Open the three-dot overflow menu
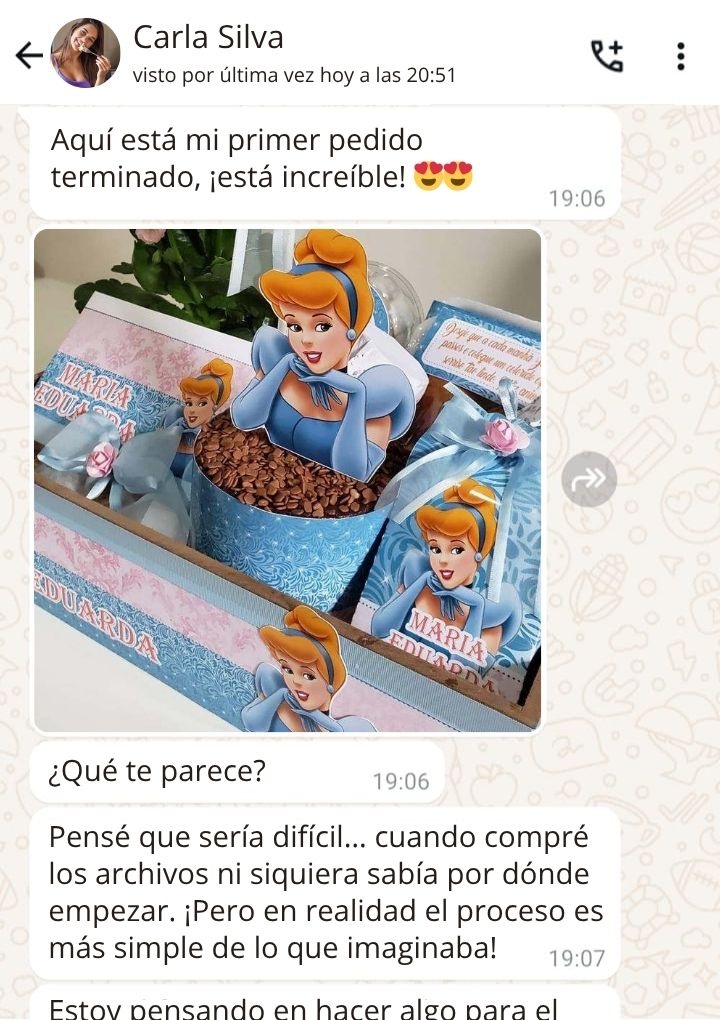720x1020 pixels. (x=680, y=56)
